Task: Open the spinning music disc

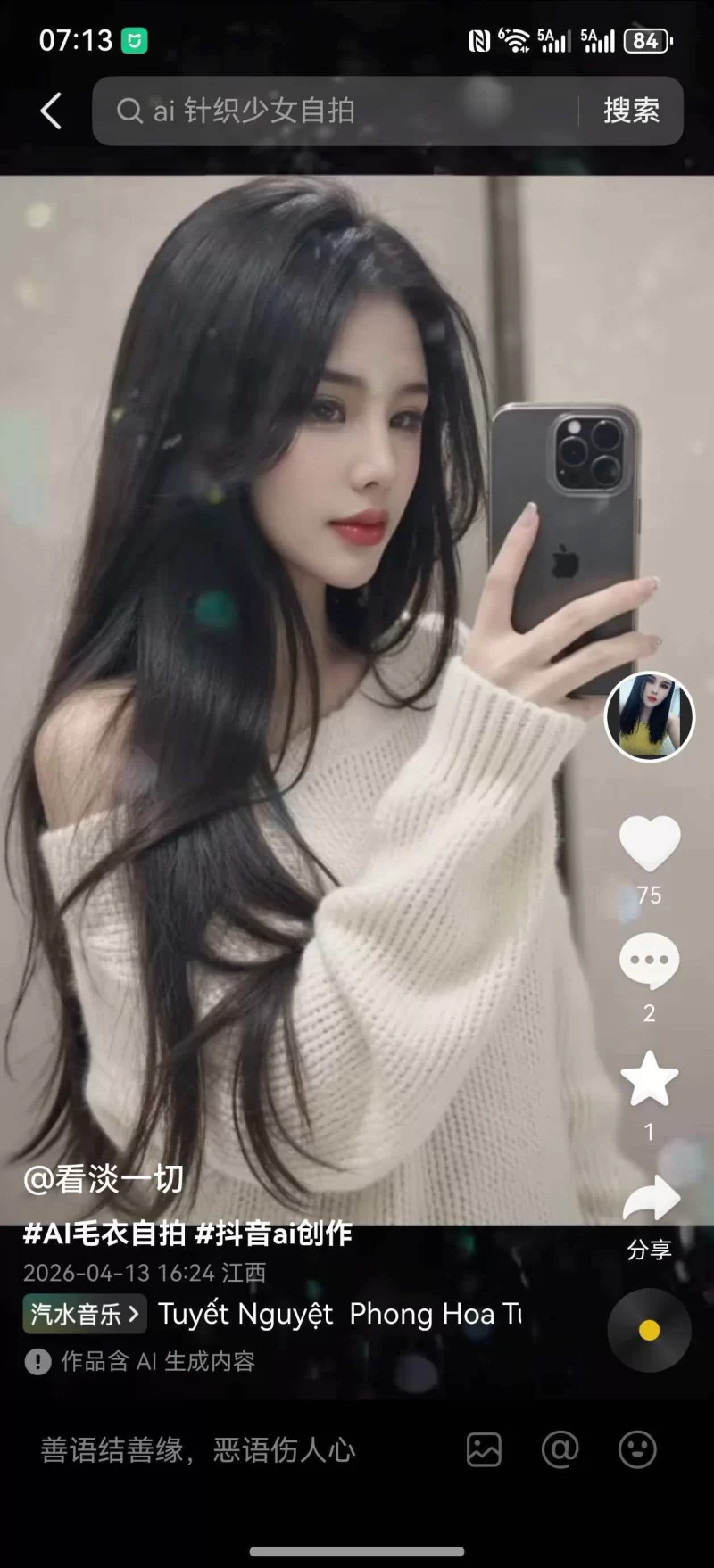Action: 649,1331
